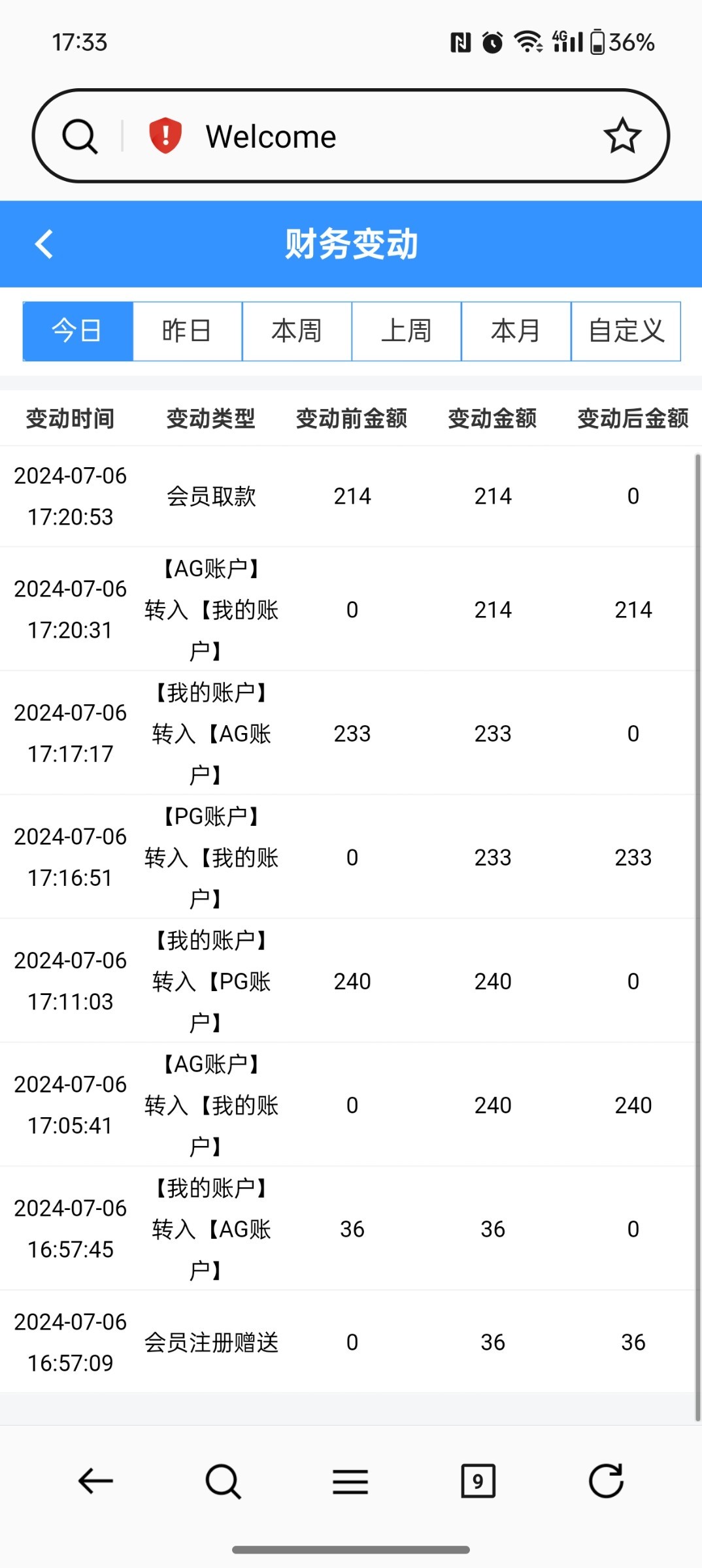Navigate back with the browser arrow

[x=95, y=1480]
